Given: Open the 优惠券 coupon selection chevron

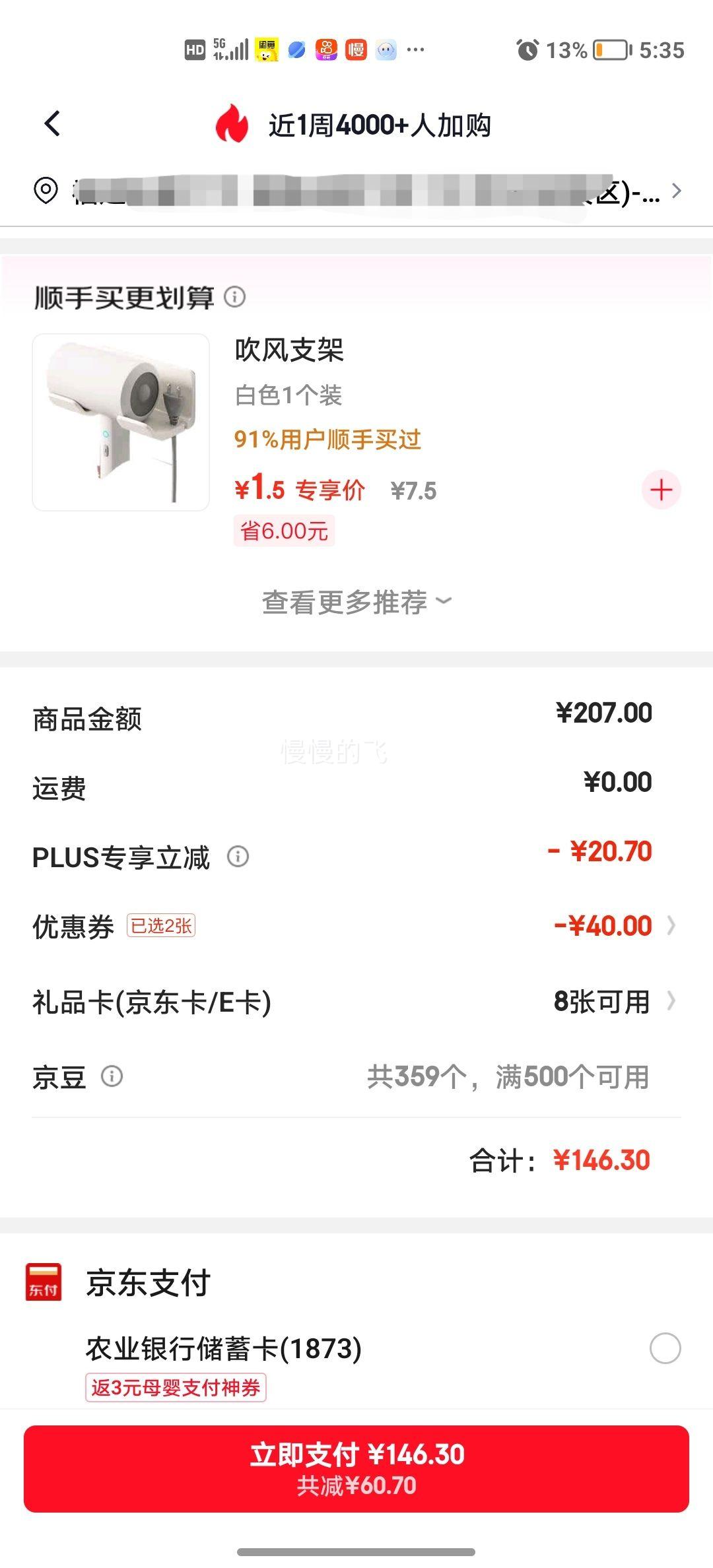Looking at the screenshot, I should click(x=672, y=925).
